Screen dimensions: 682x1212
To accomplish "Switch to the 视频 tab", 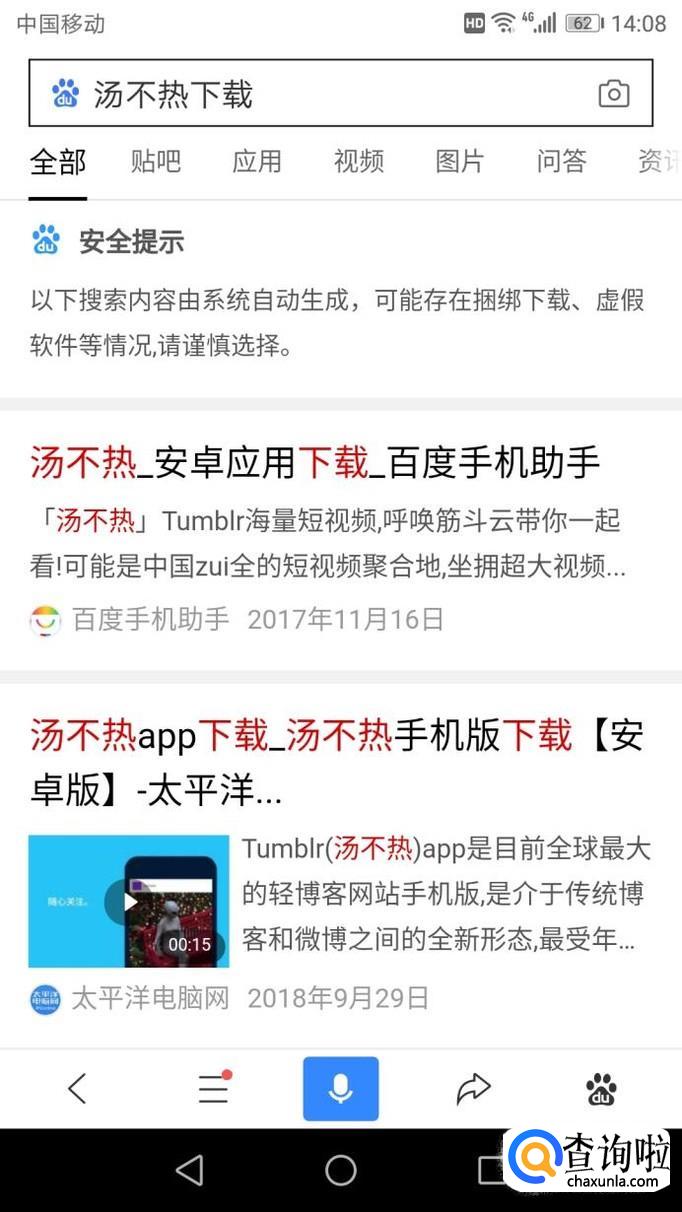I will point(359,161).
